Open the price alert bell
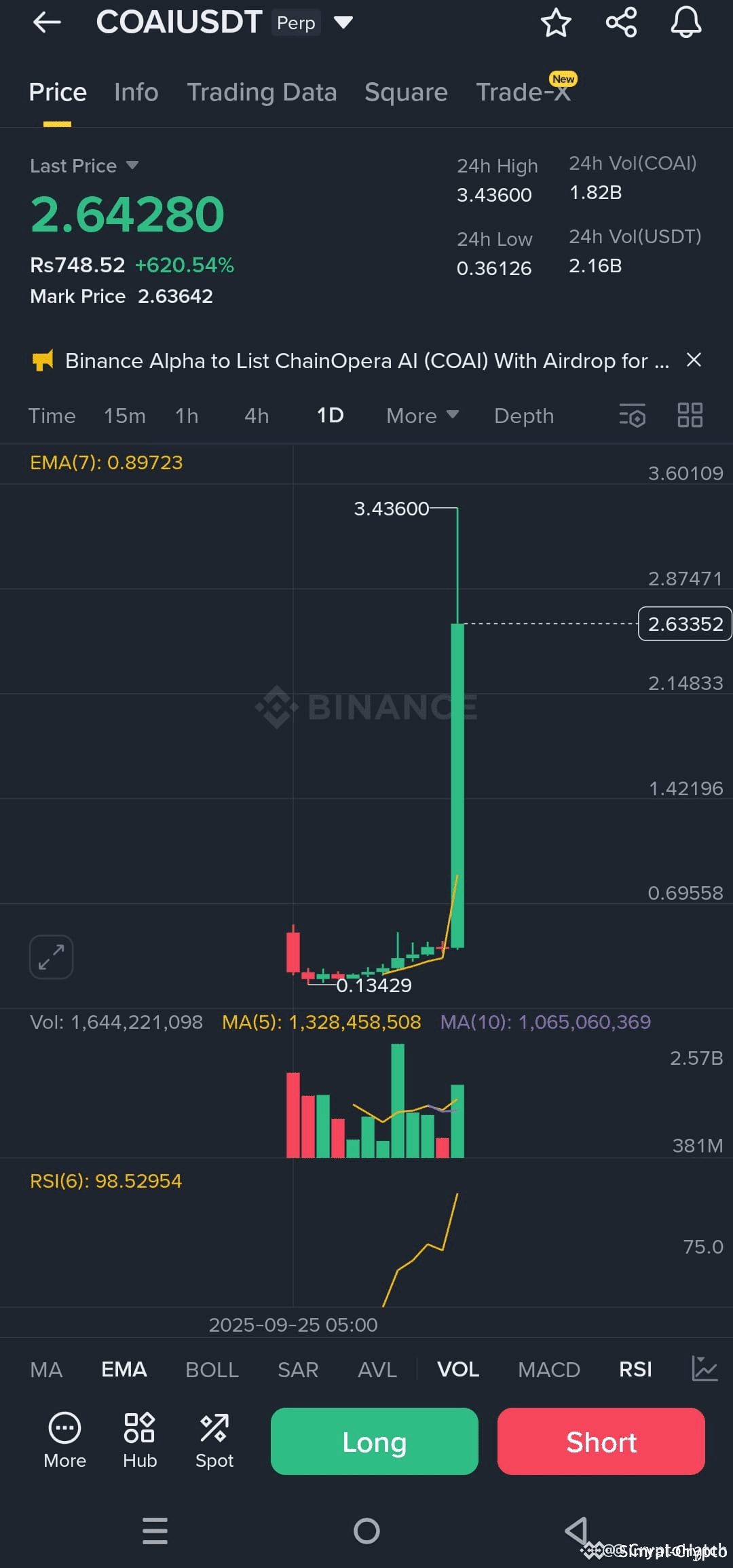 pyautogui.click(x=685, y=23)
